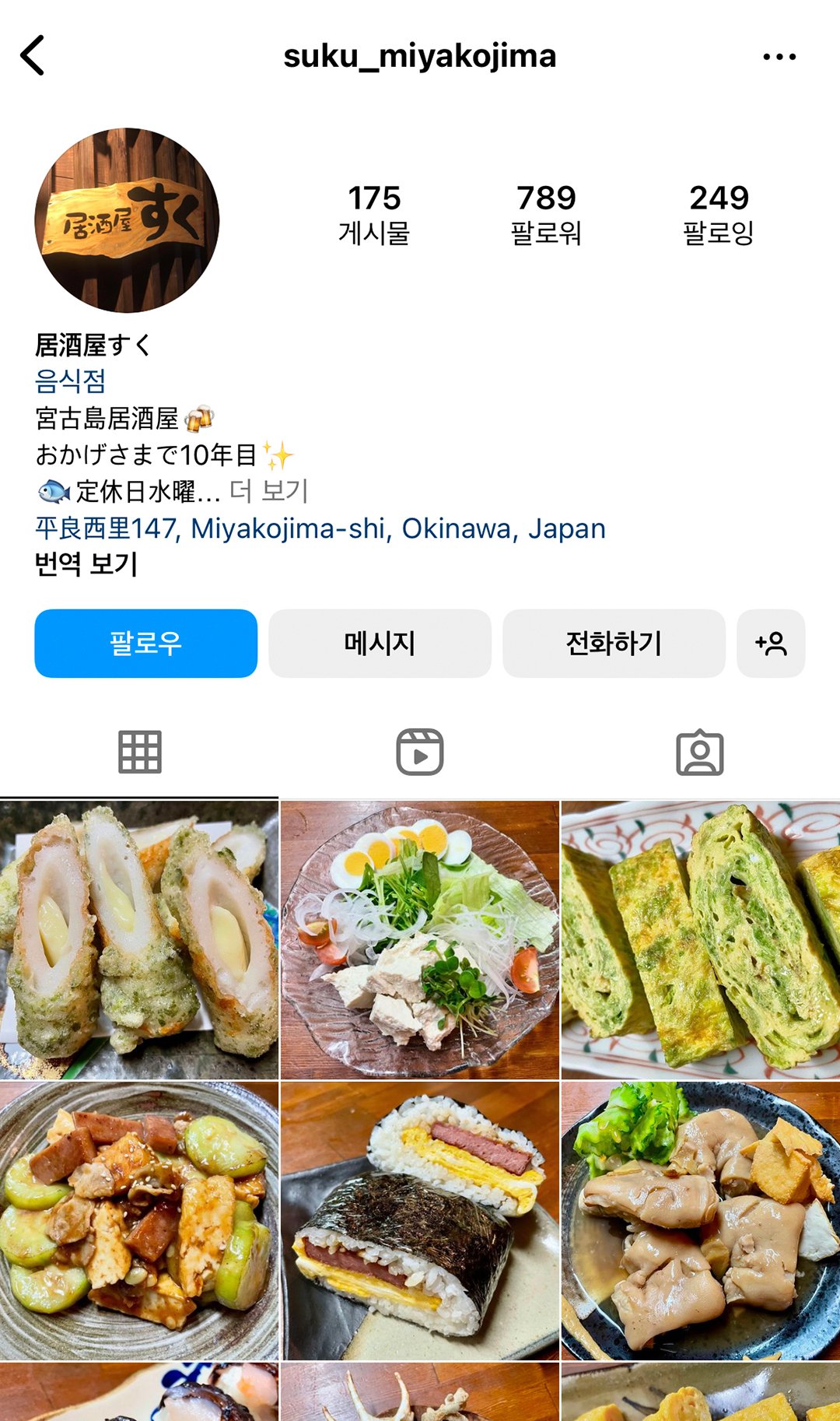The width and height of the screenshot is (840, 1421).
Task: Open the fried chikuwa cheese post
Action: [139, 940]
